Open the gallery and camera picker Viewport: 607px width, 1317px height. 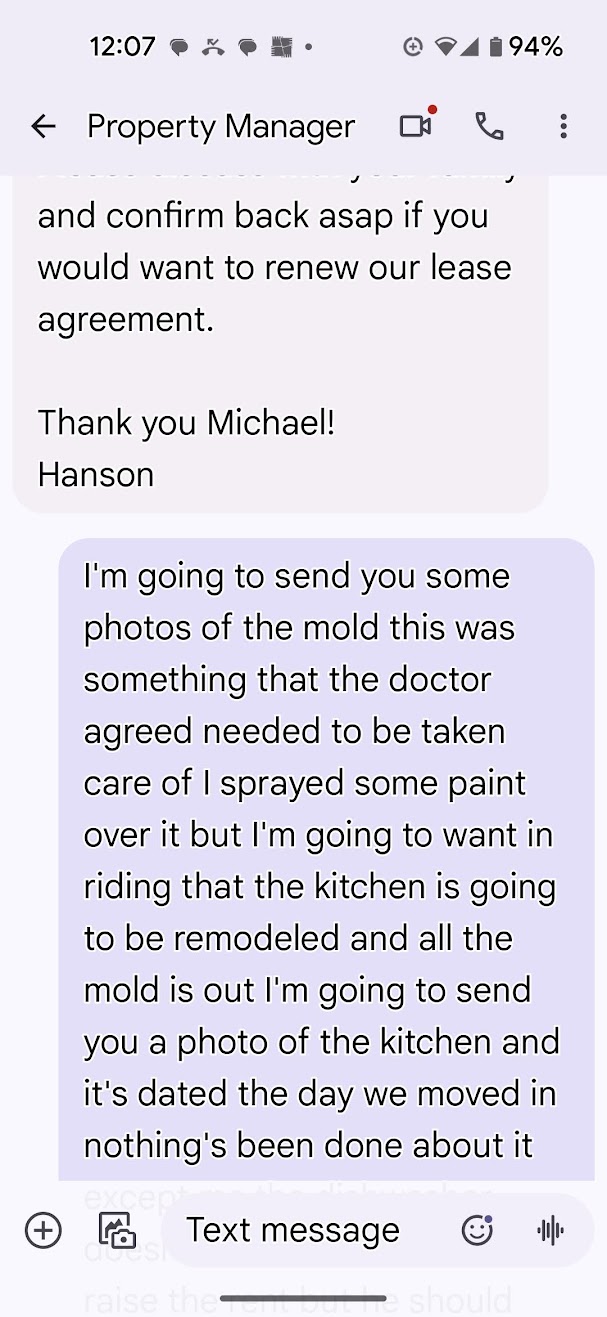coord(117,1230)
